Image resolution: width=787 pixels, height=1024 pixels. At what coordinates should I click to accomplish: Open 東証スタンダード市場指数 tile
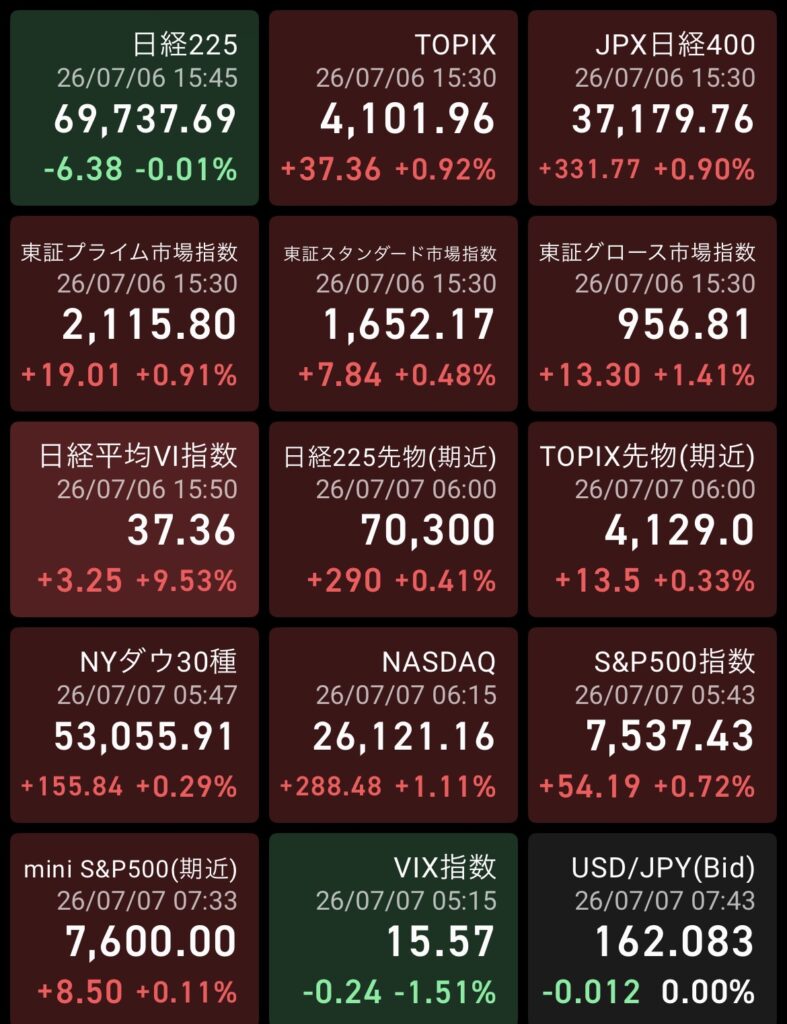[393, 313]
